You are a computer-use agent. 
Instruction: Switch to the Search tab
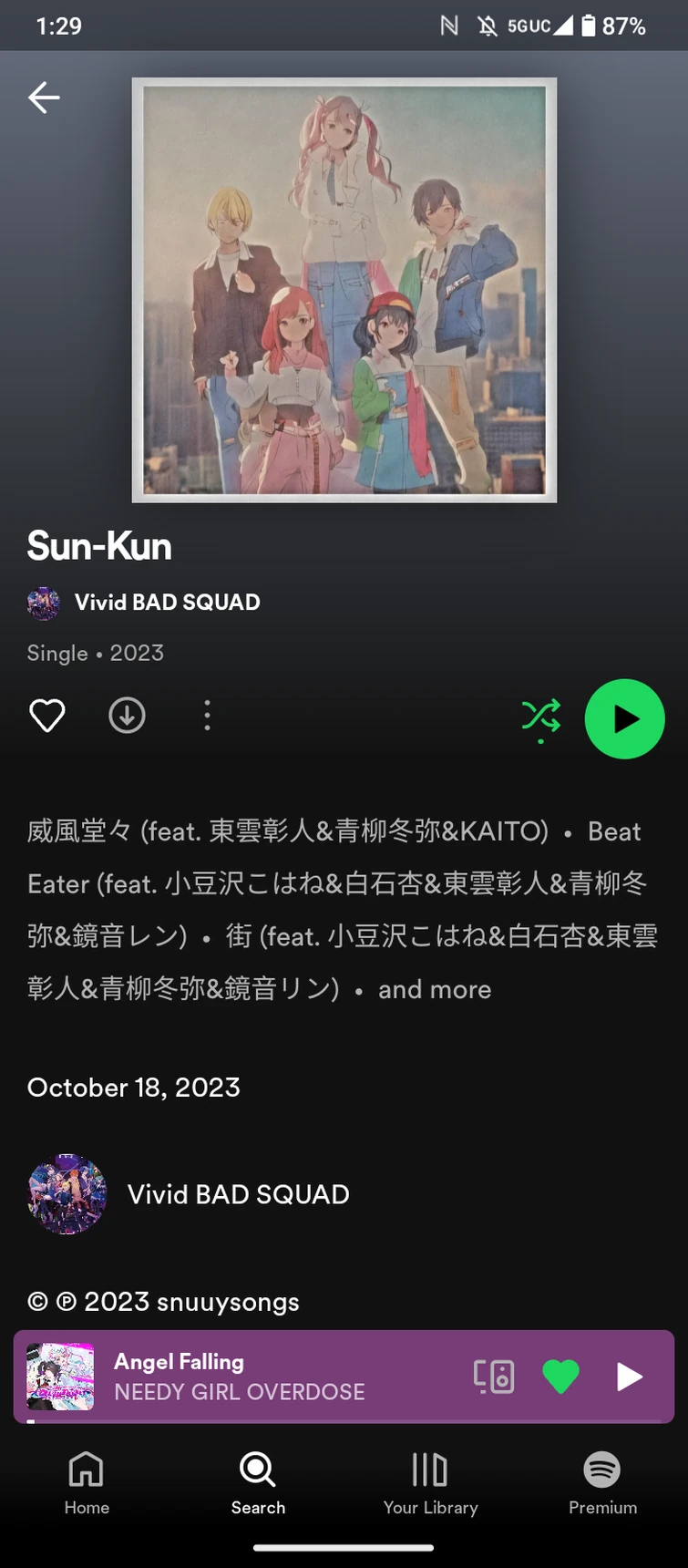(258, 1483)
